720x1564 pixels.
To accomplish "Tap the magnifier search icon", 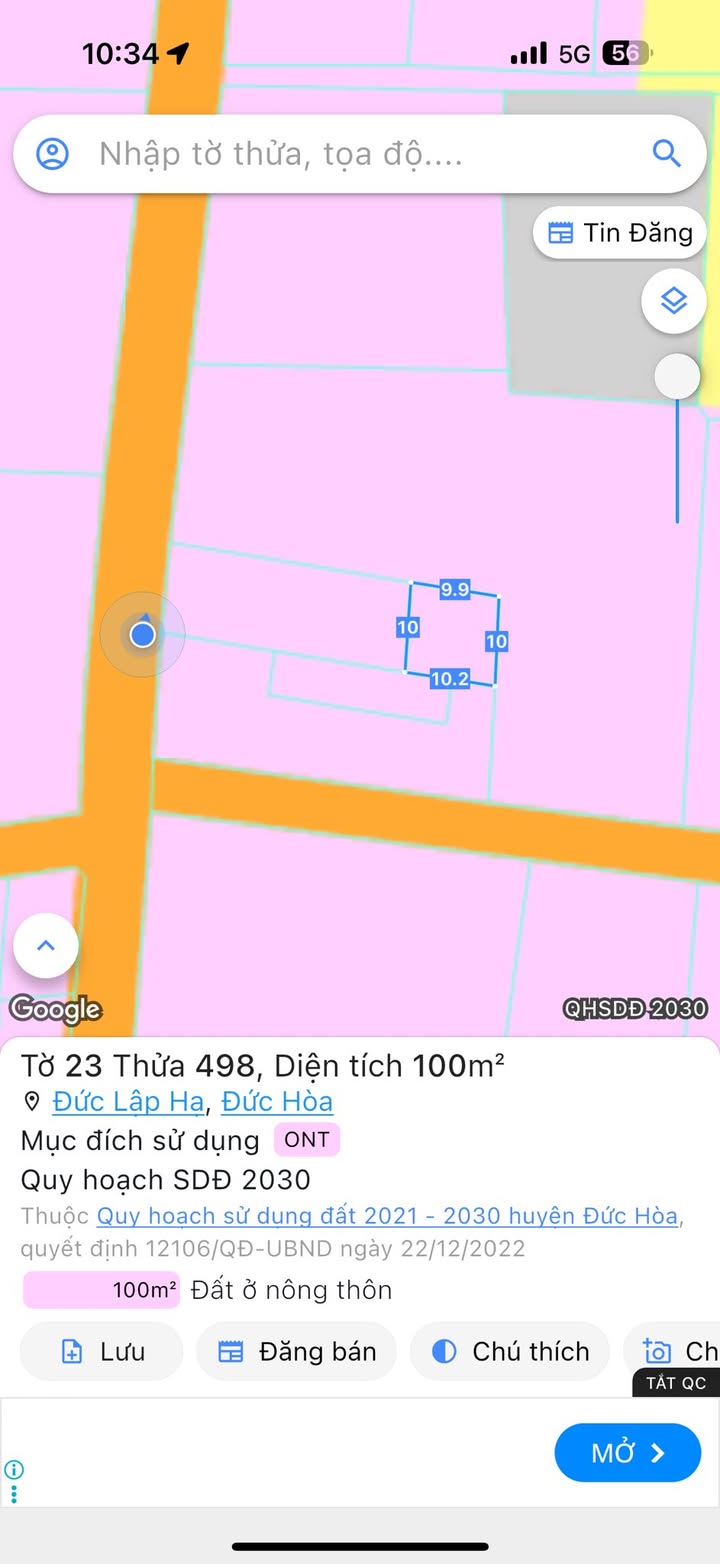I will pos(666,153).
